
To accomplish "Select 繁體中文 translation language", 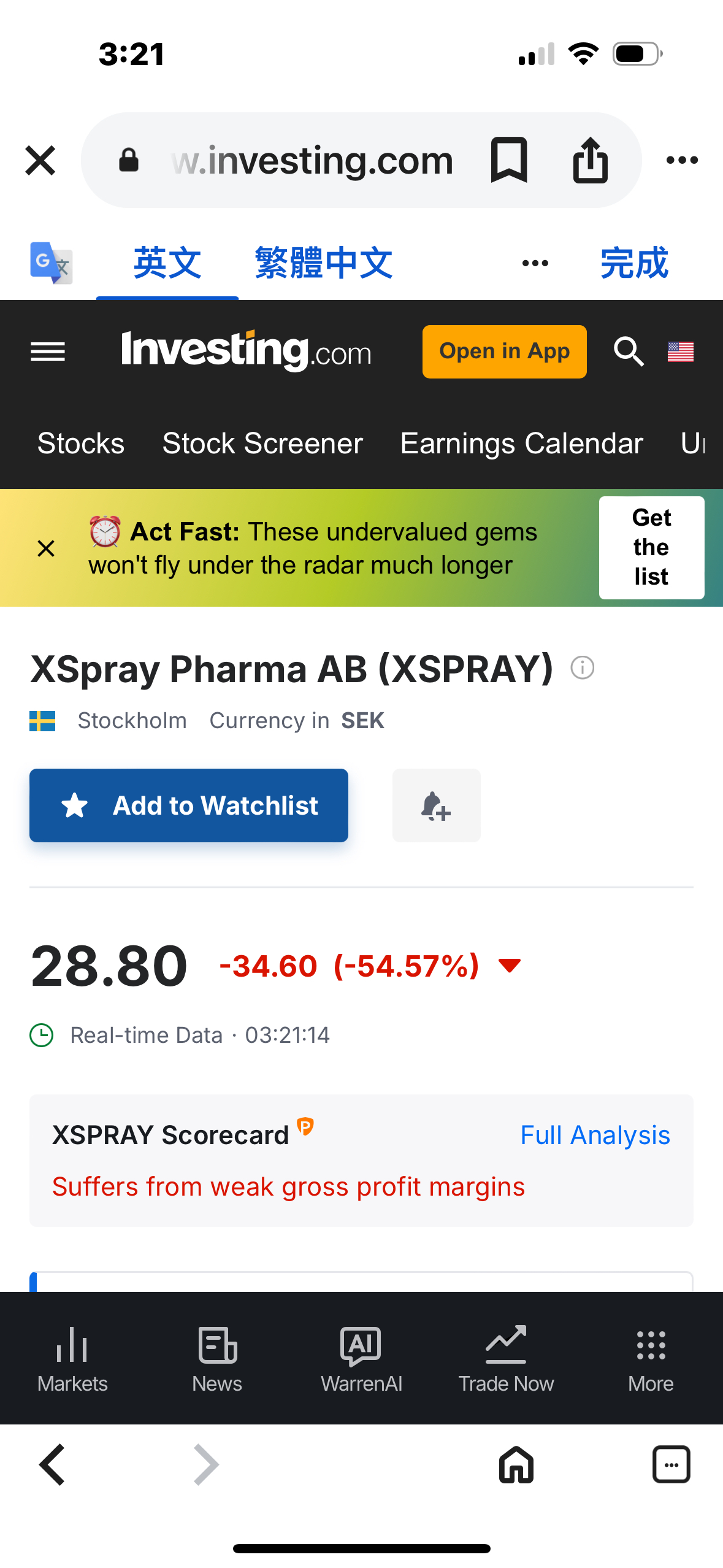I will tap(323, 263).
